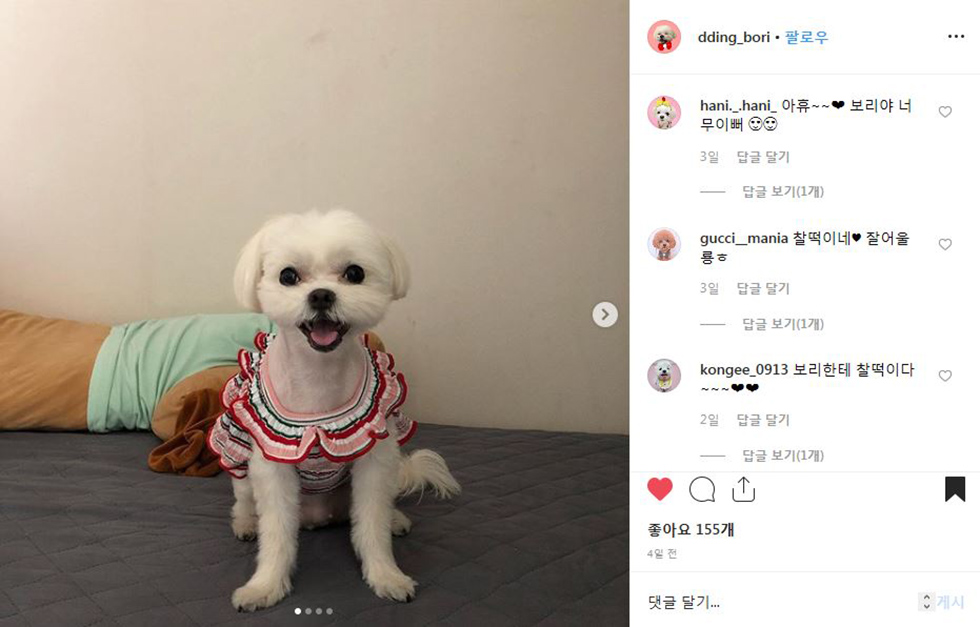Like the comment from kongee_0913
This screenshot has height=627, width=980.
click(x=944, y=376)
